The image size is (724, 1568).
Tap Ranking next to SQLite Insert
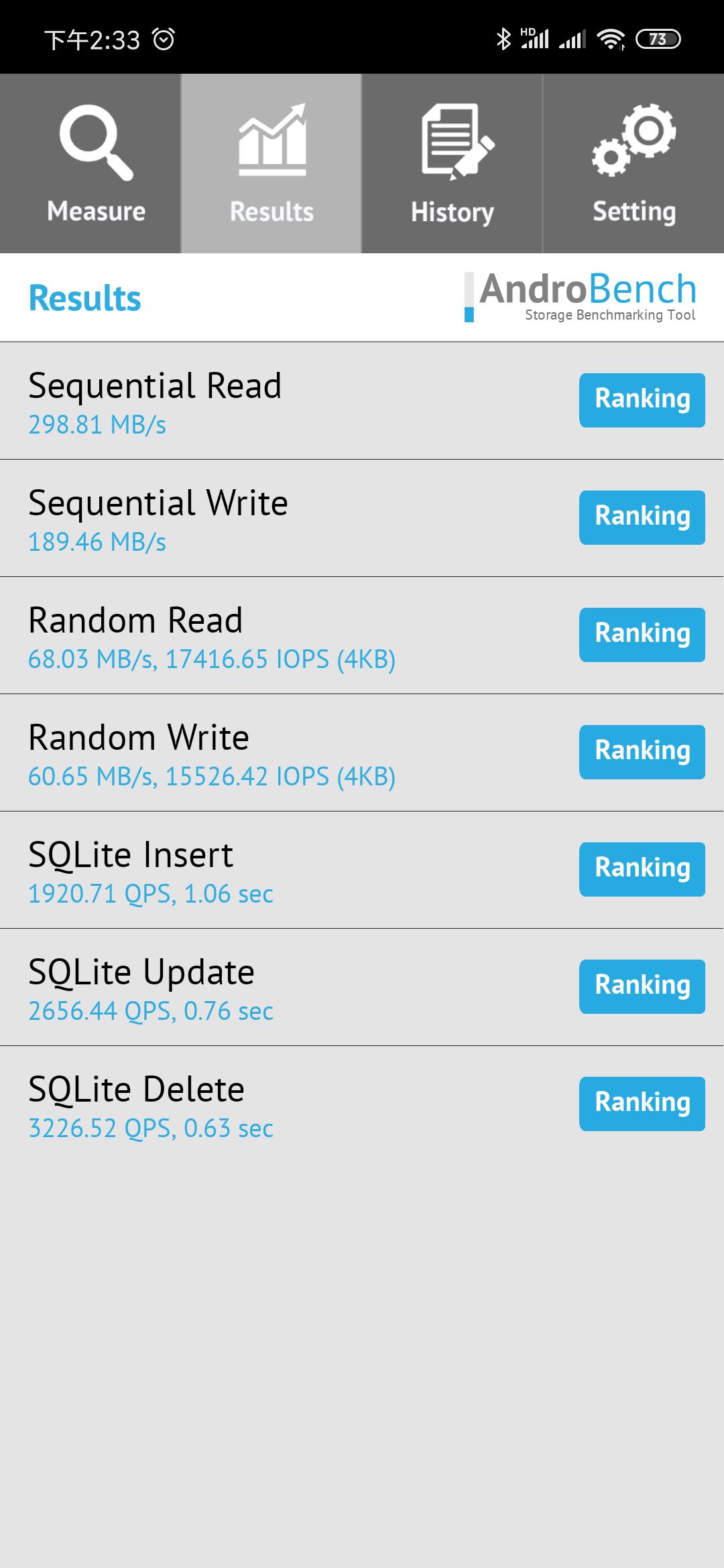point(642,869)
